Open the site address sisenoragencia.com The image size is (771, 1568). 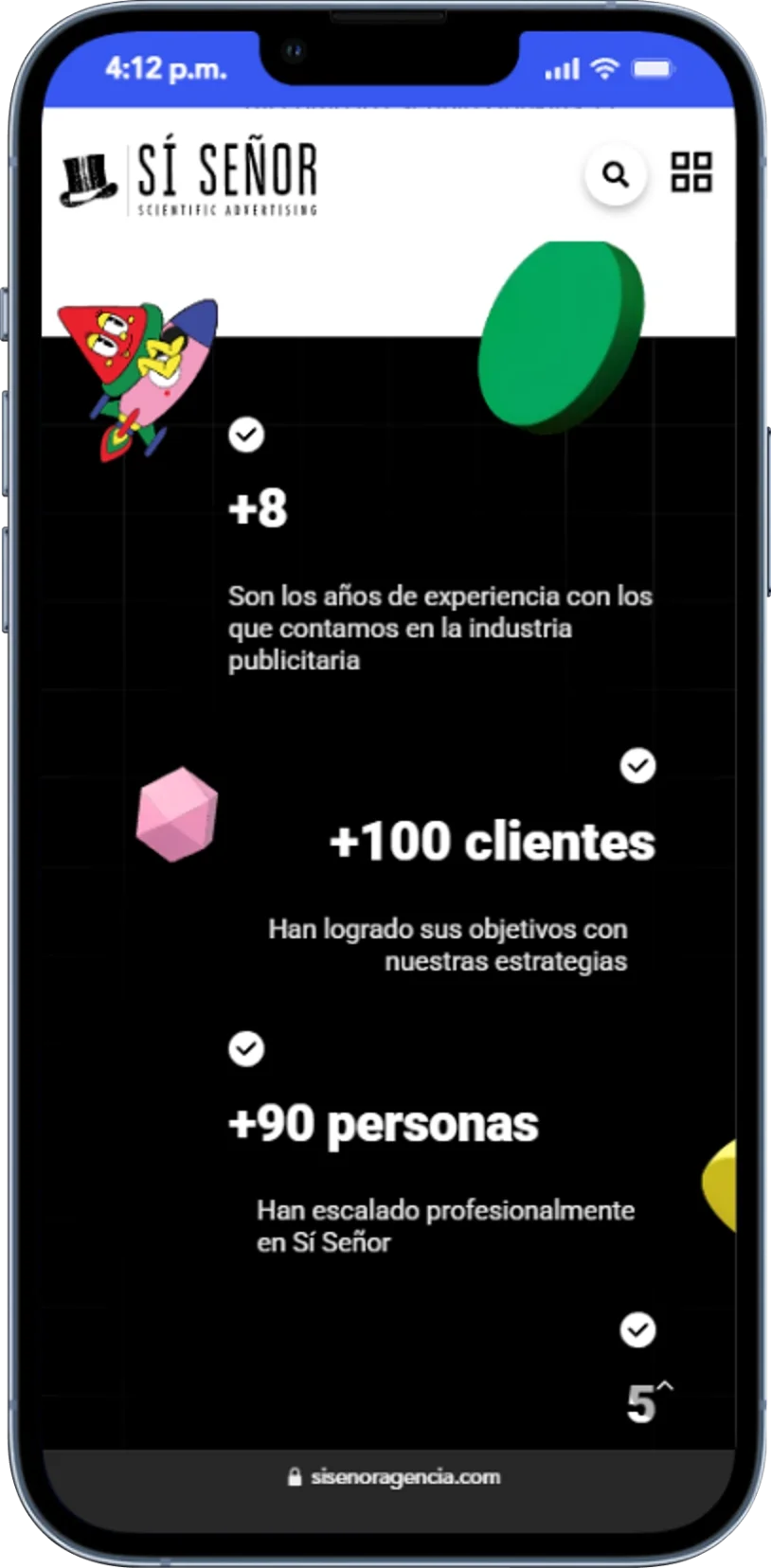[x=404, y=1475]
